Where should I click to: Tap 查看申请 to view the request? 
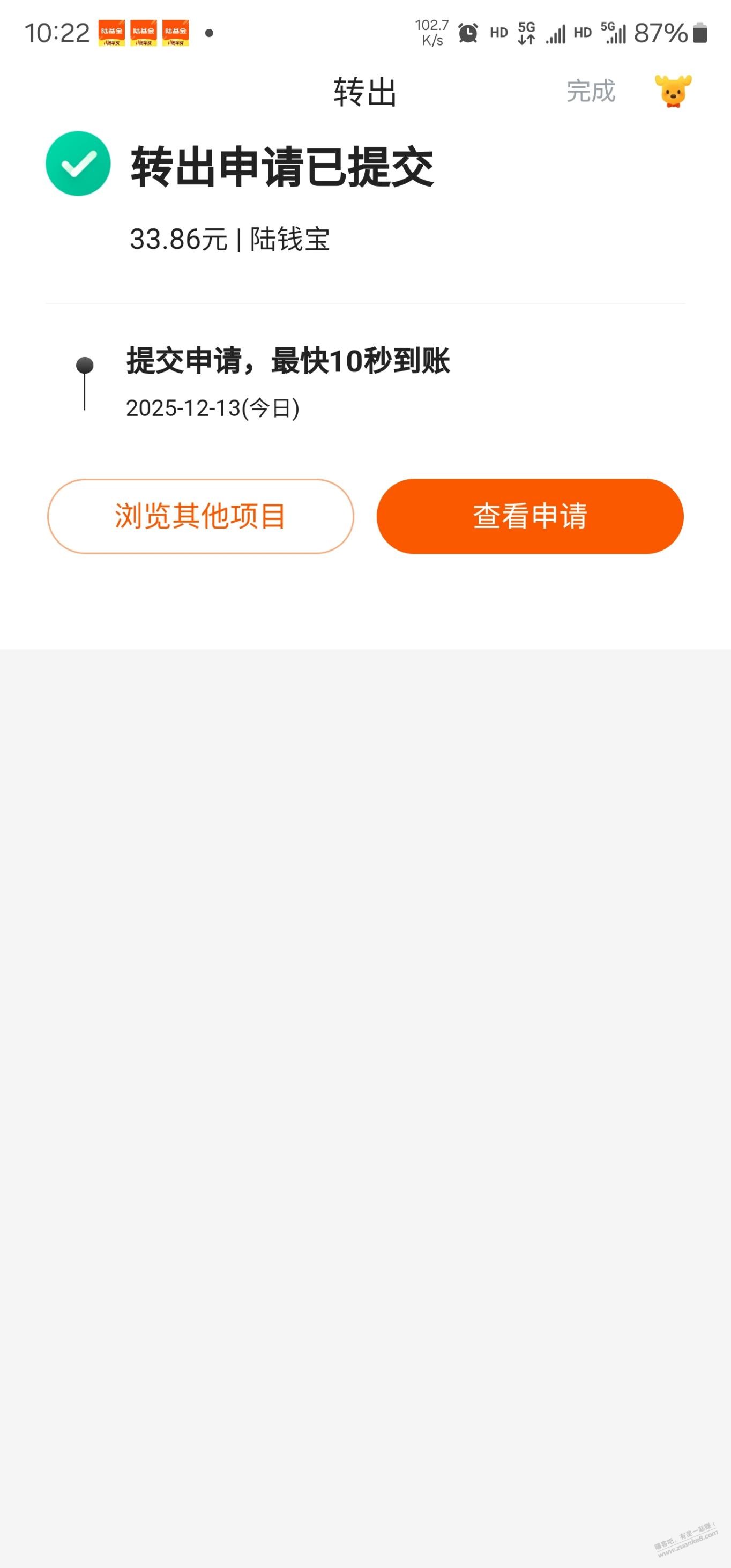pyautogui.click(x=529, y=516)
